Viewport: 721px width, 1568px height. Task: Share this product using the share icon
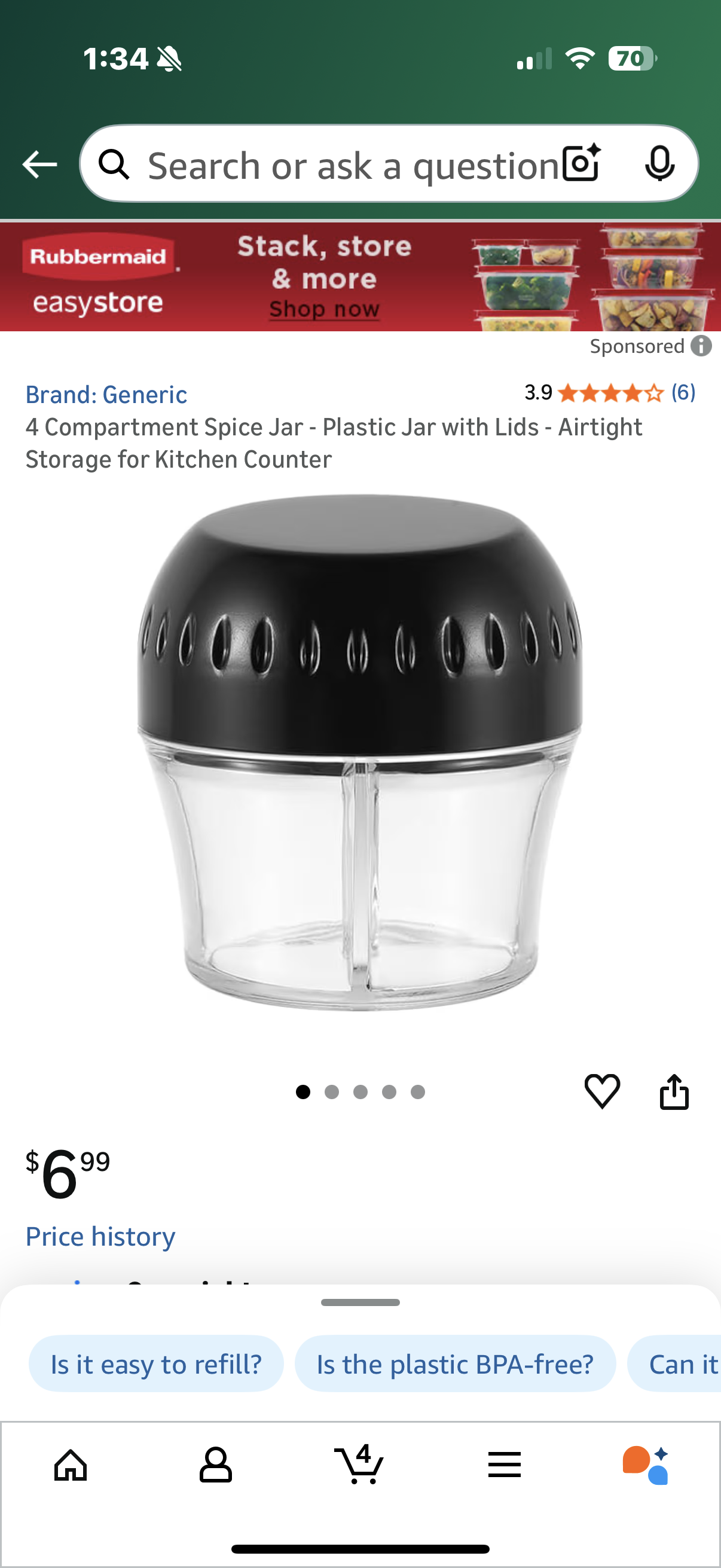point(675,1090)
